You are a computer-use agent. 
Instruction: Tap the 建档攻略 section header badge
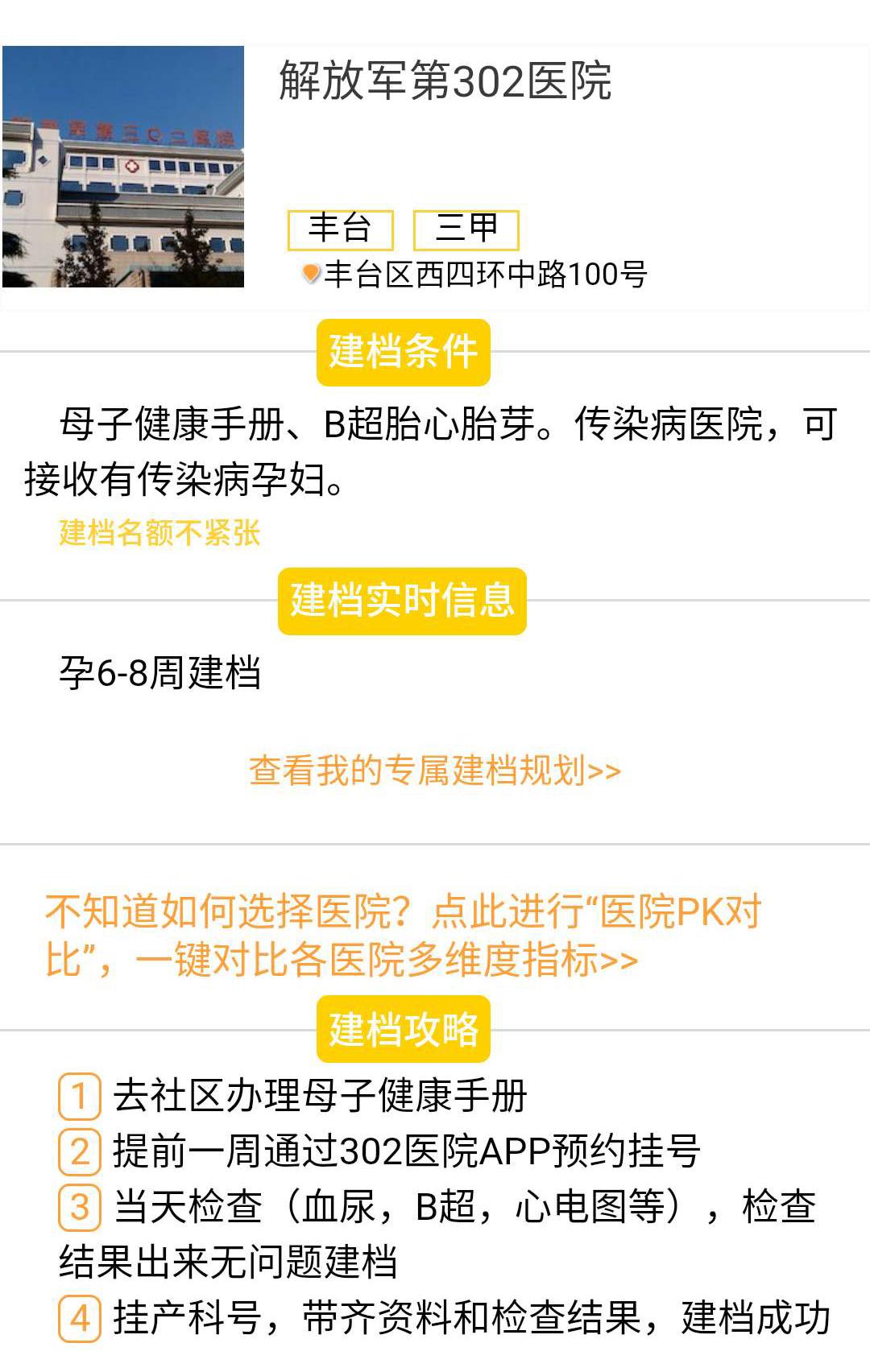tap(404, 1027)
